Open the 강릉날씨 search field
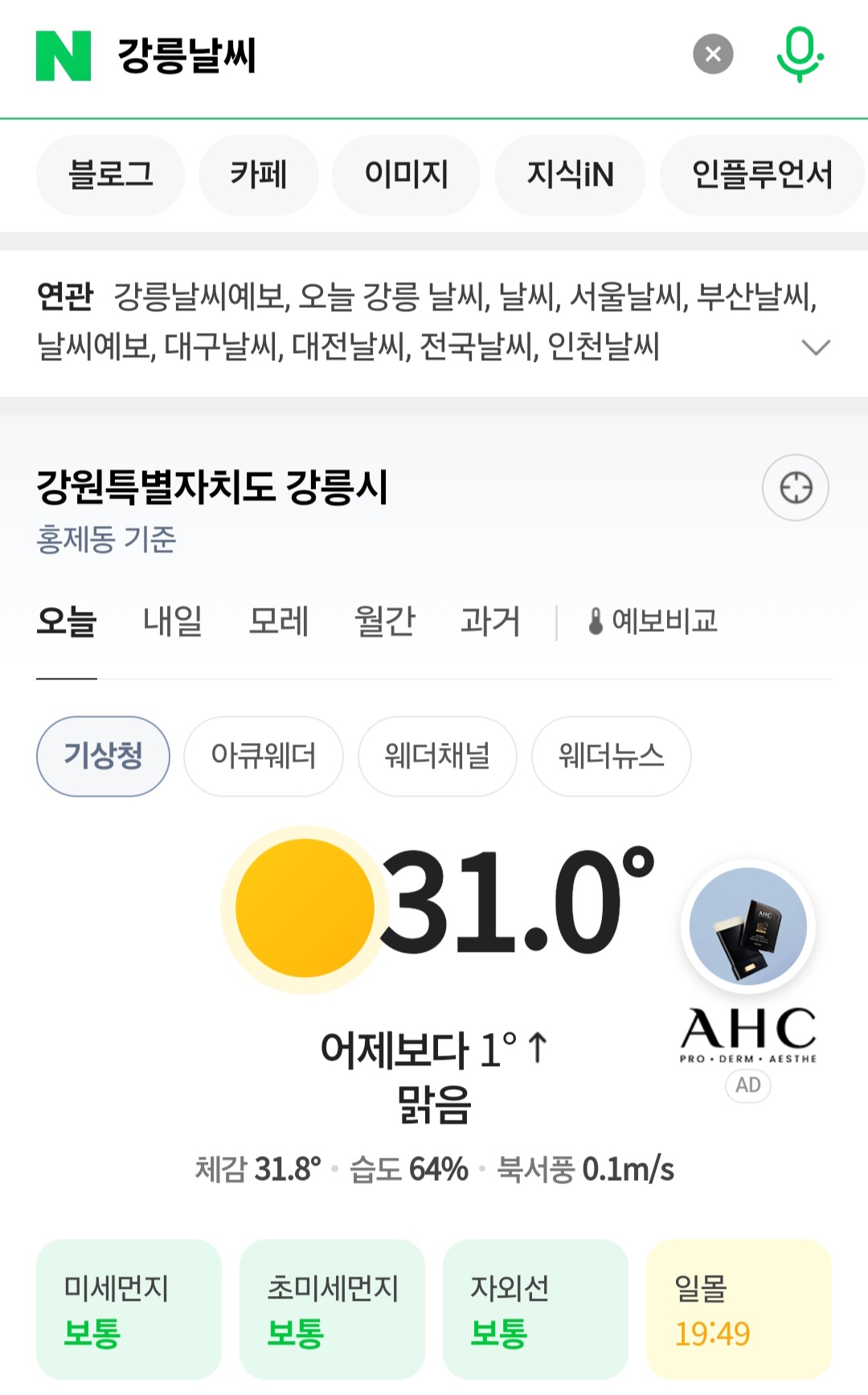Viewport: 868px width, 1395px height. point(394,55)
